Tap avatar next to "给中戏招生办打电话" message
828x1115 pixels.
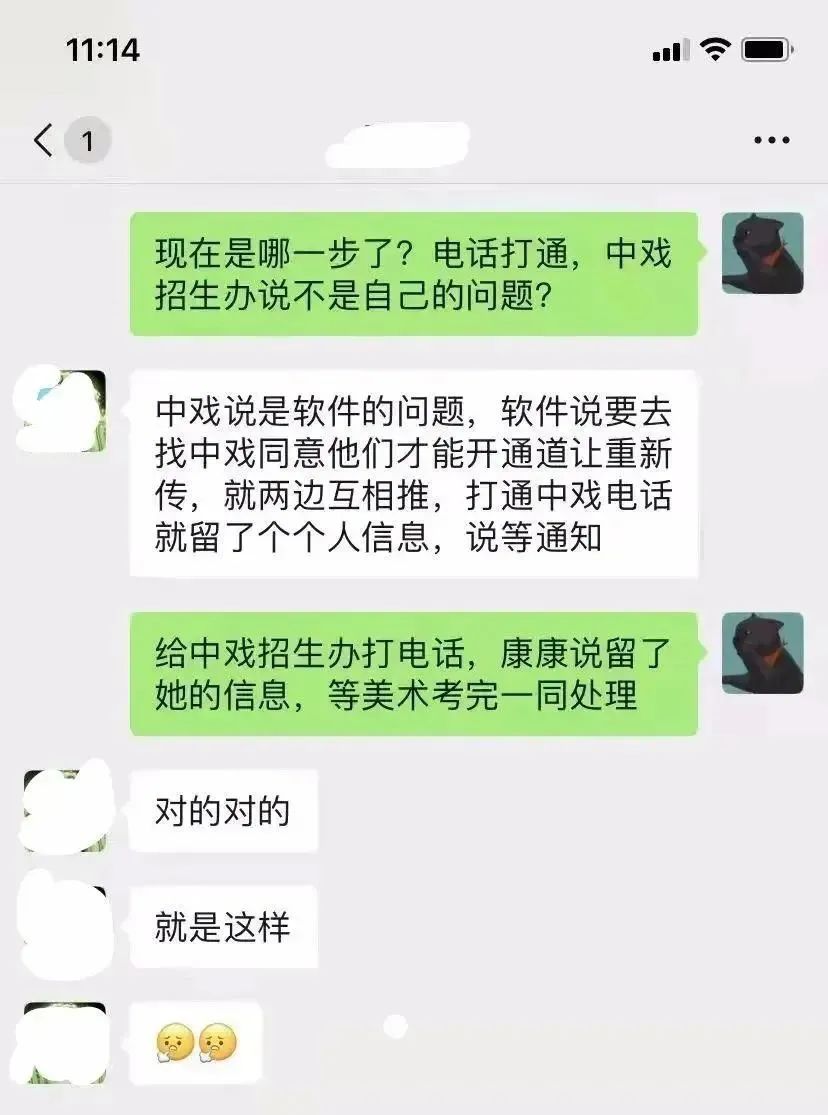tap(762, 653)
